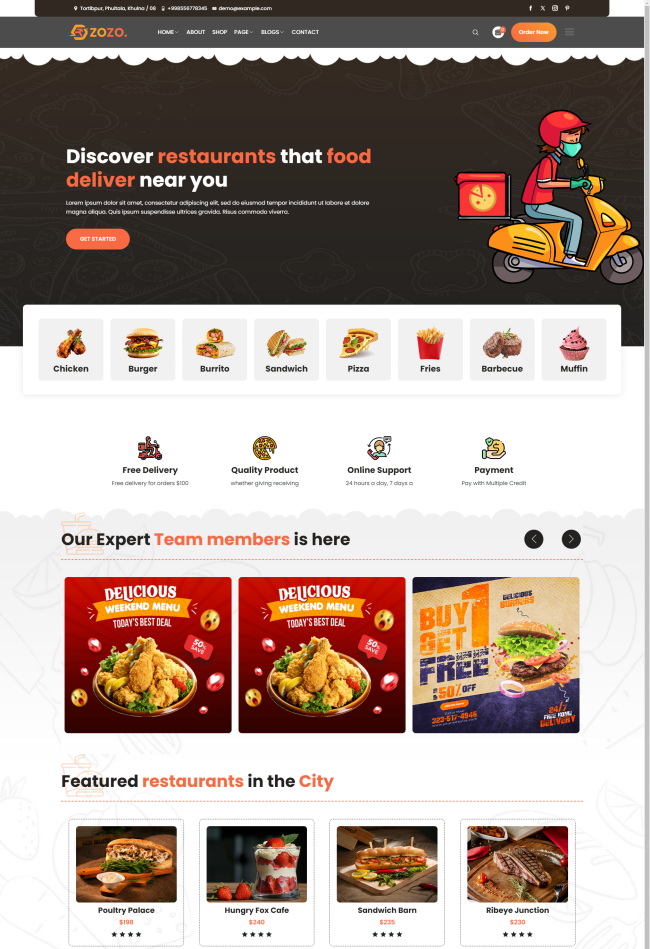
Task: Open the hamburger menu
Action: tap(570, 32)
